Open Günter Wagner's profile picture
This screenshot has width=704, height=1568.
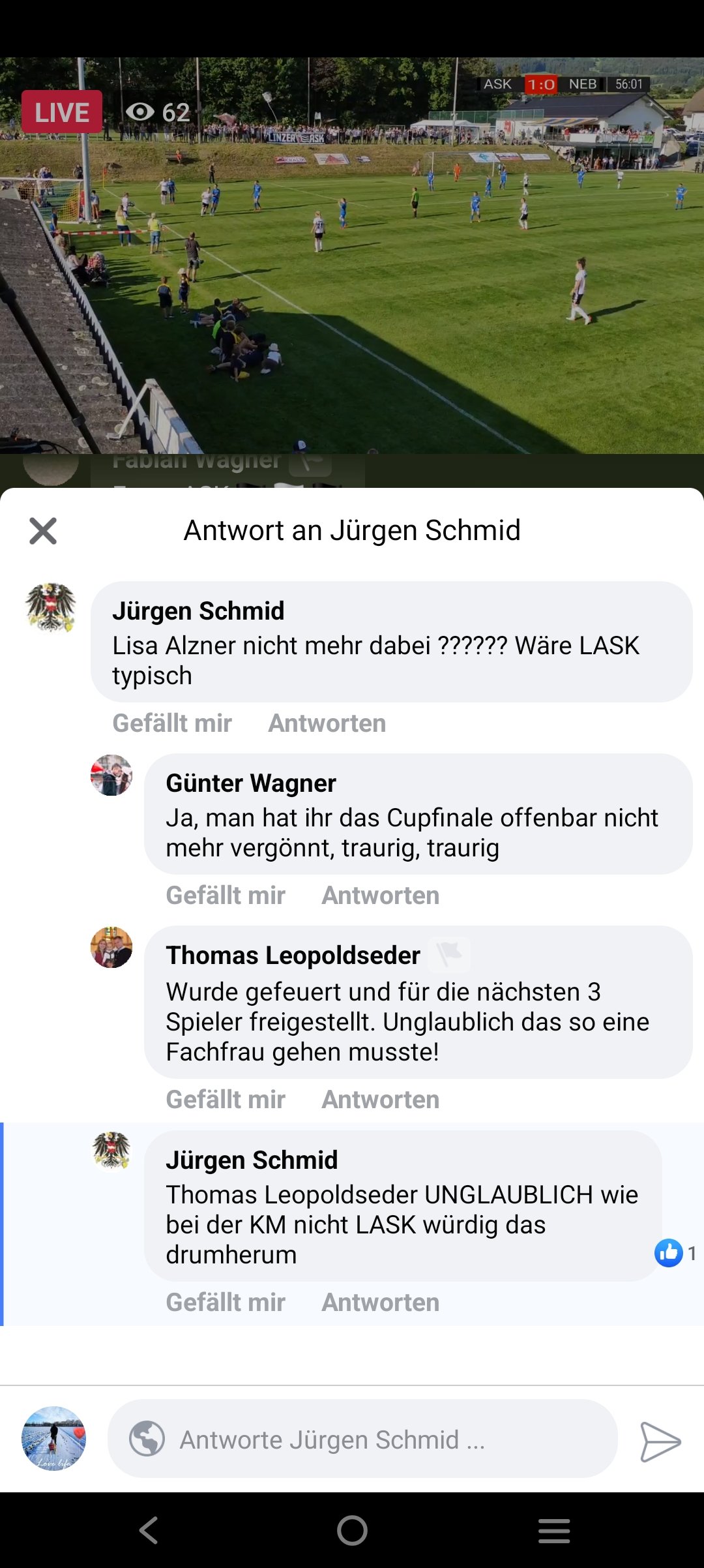tap(111, 776)
